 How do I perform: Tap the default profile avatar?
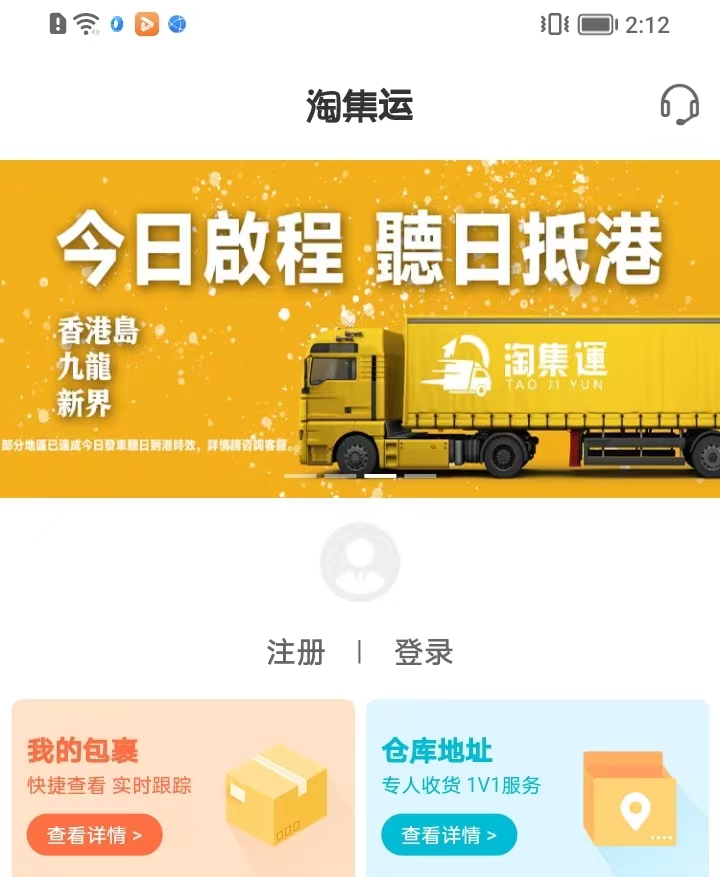(x=359, y=562)
